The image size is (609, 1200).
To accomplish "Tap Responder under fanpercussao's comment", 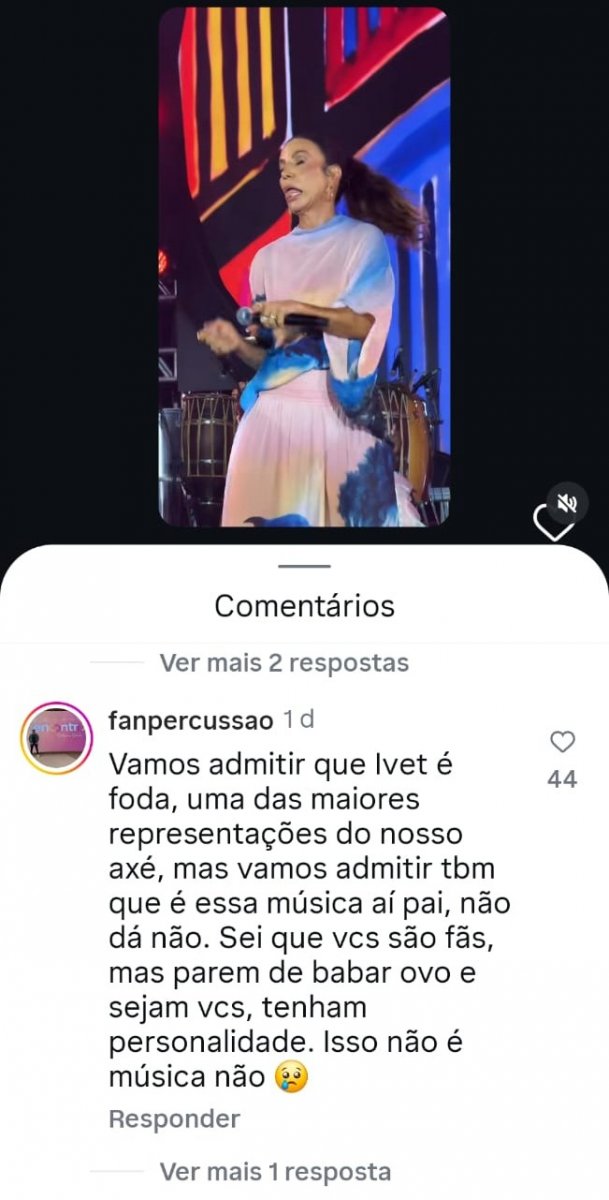I will pos(174,1119).
